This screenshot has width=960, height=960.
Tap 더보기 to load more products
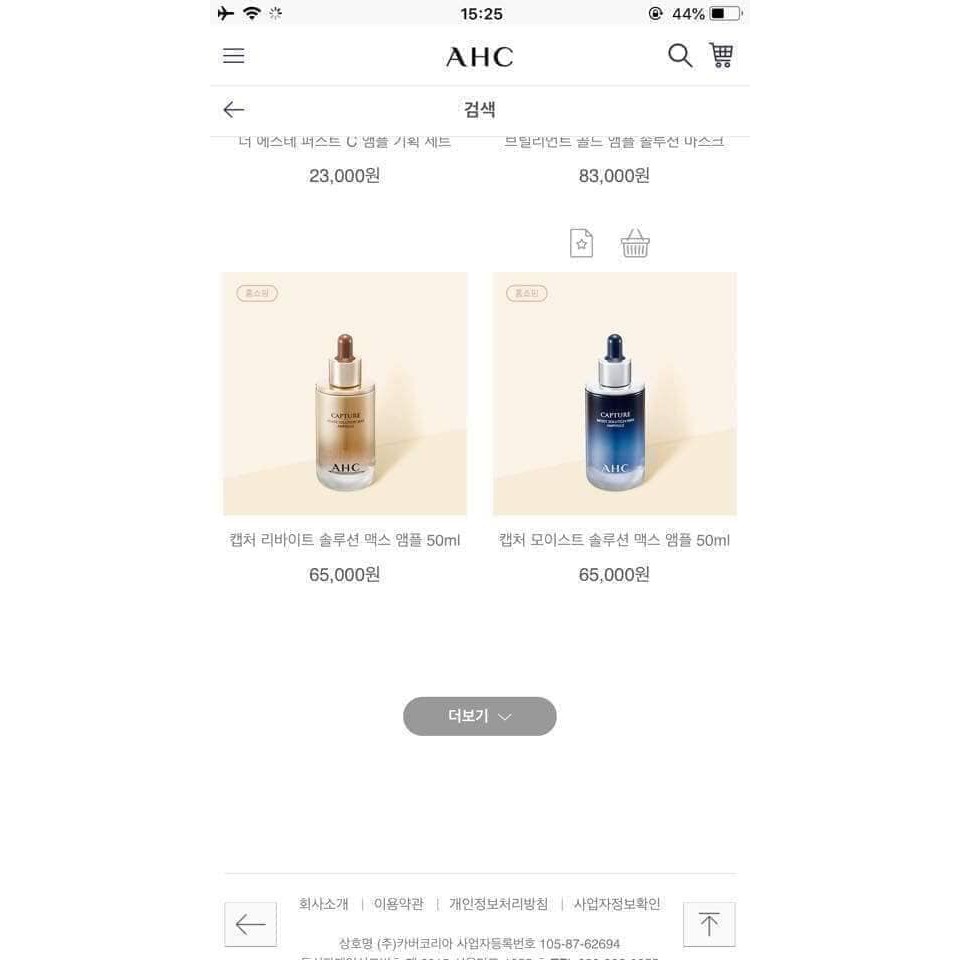[x=480, y=716]
